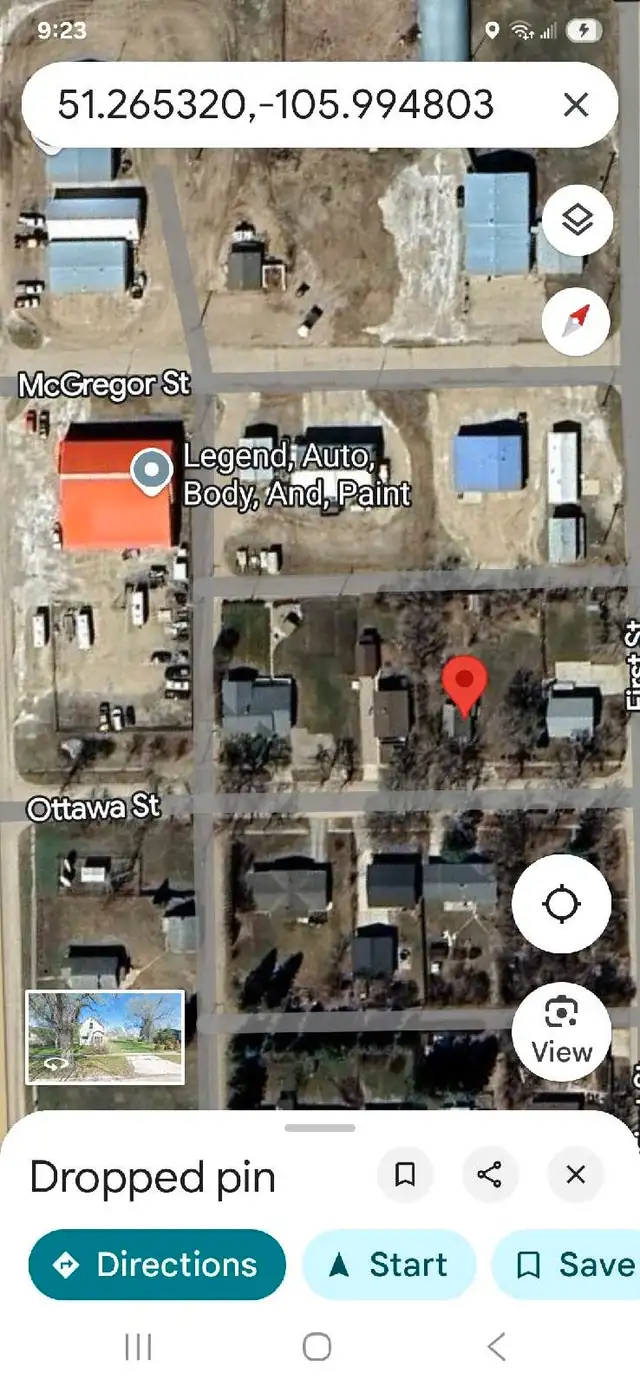Screen dimensions: 640x1388
Task: Save the dropped pin to a list
Action: 566,1265
